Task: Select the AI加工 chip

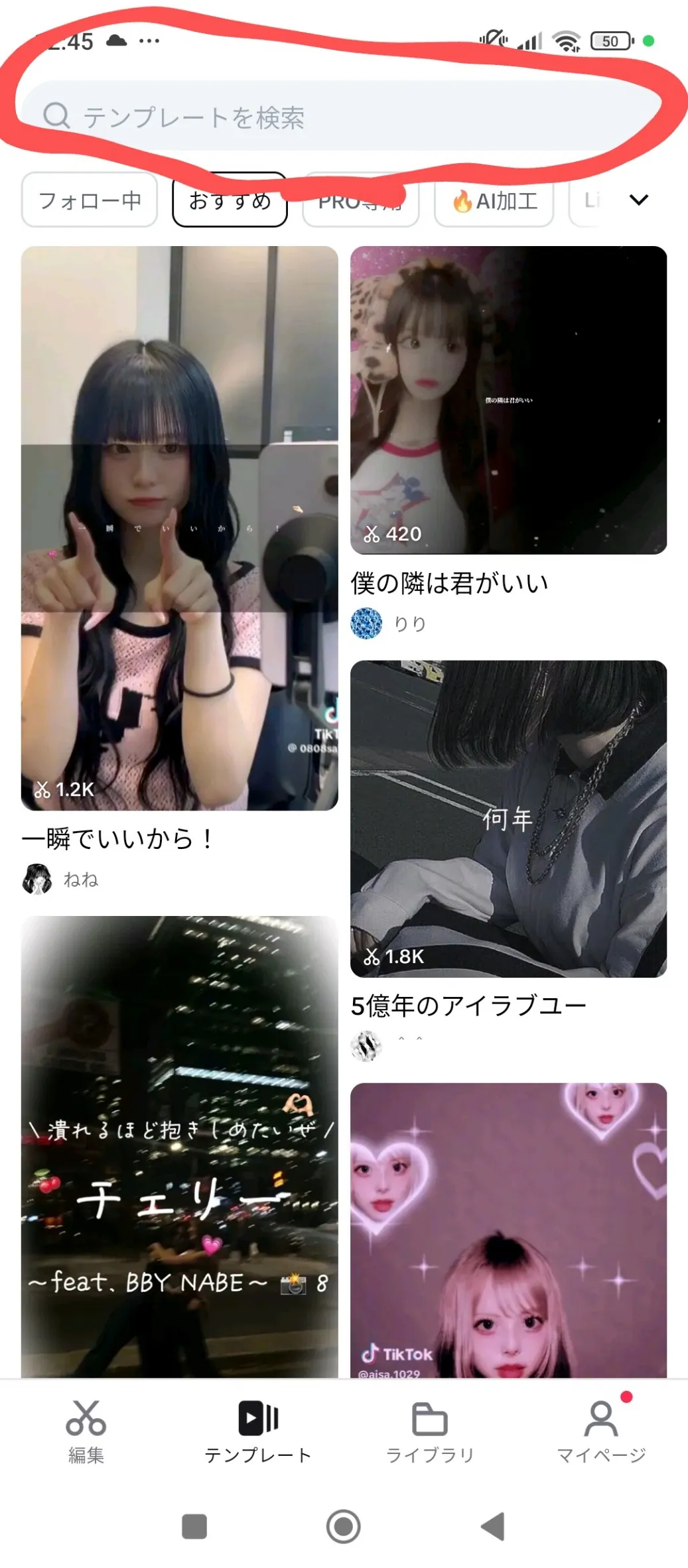Action: (494, 200)
